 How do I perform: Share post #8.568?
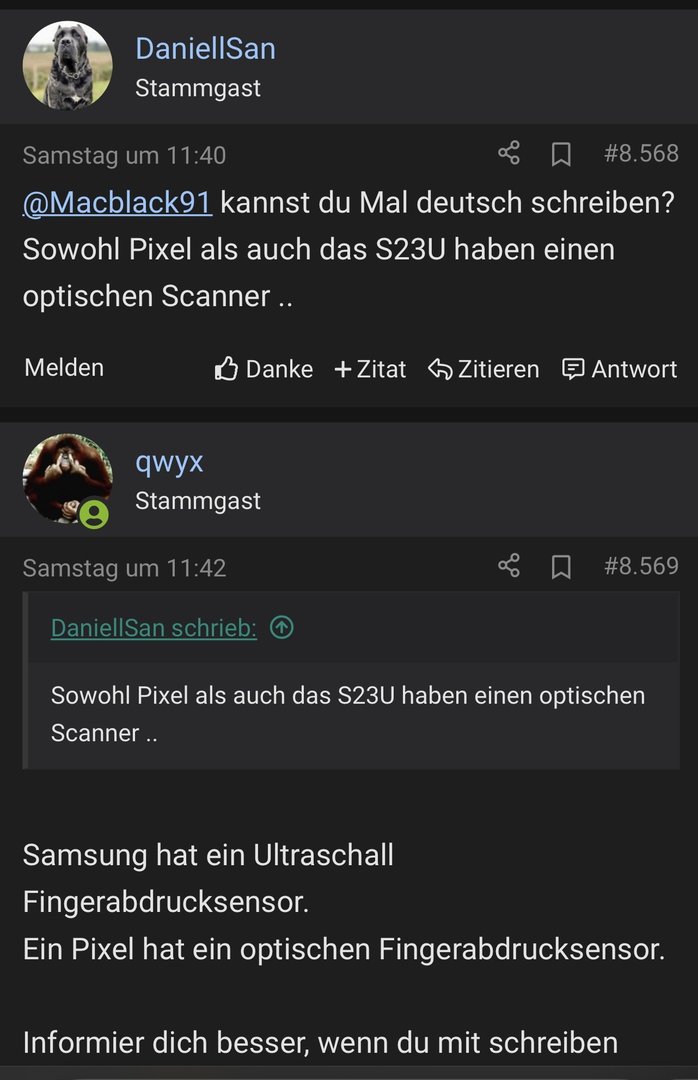click(509, 154)
